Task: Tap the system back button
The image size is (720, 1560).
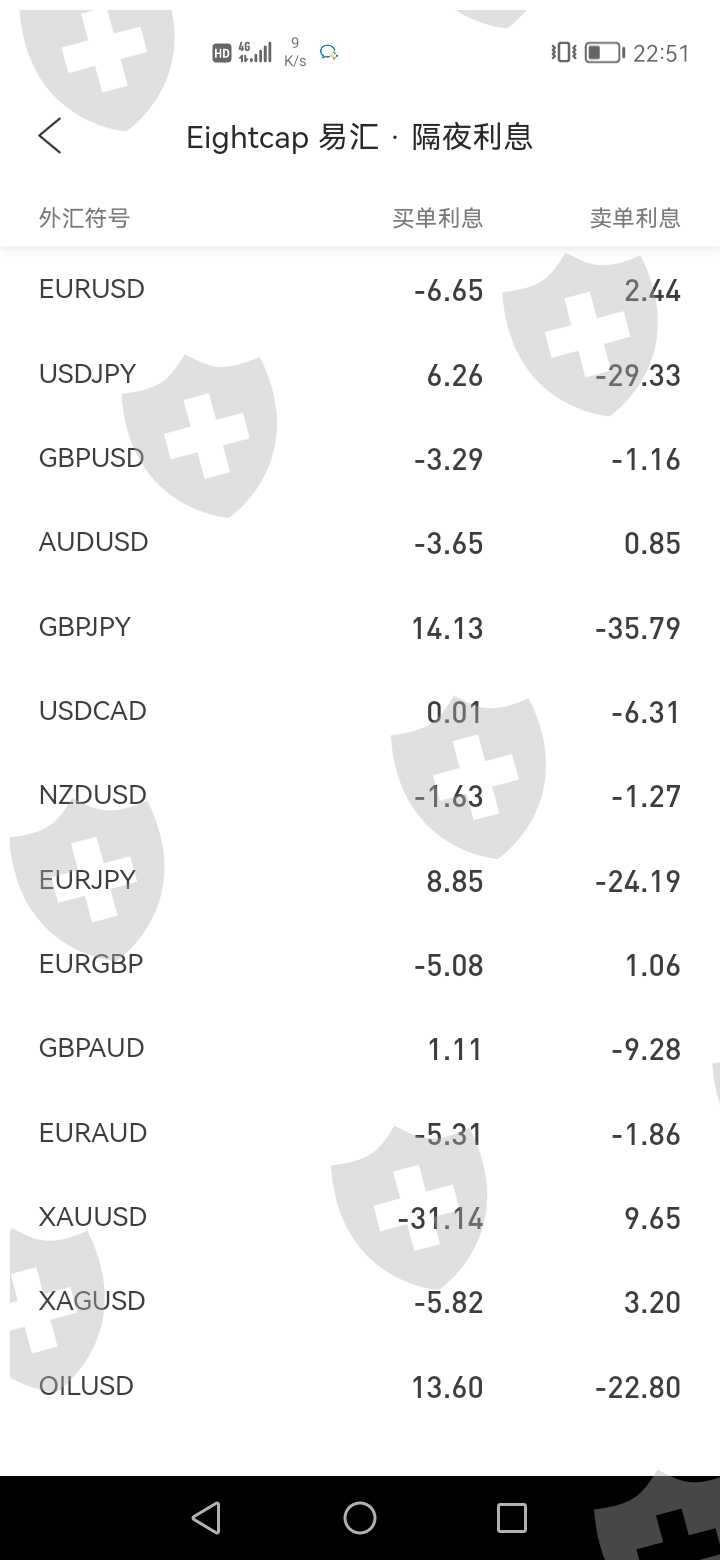Action: 206,1518
